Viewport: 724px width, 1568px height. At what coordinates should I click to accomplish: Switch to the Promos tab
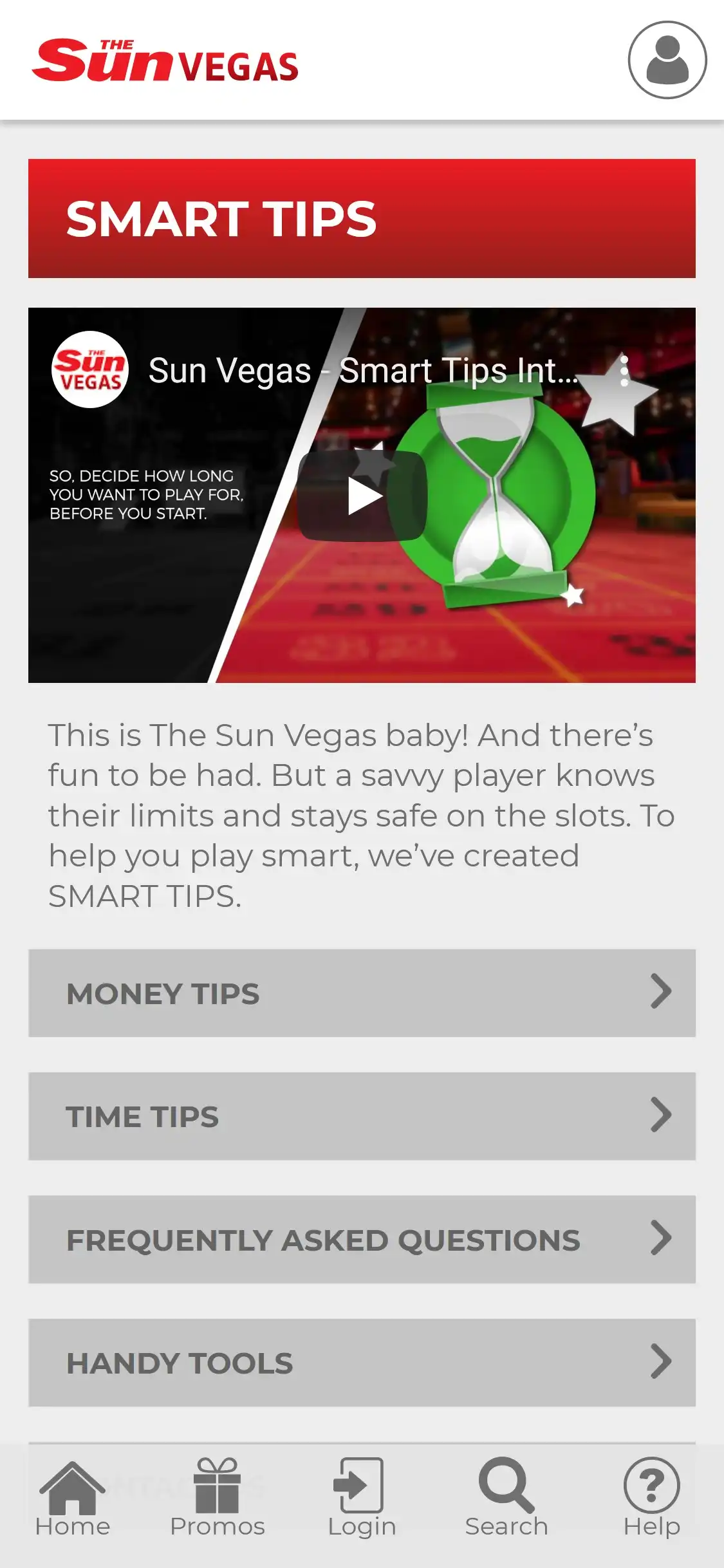[217, 1497]
